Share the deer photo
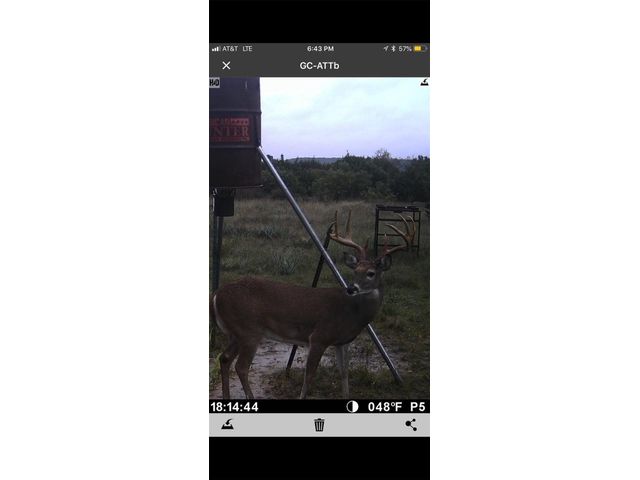Screen dimensions: 640x480 click(411, 424)
